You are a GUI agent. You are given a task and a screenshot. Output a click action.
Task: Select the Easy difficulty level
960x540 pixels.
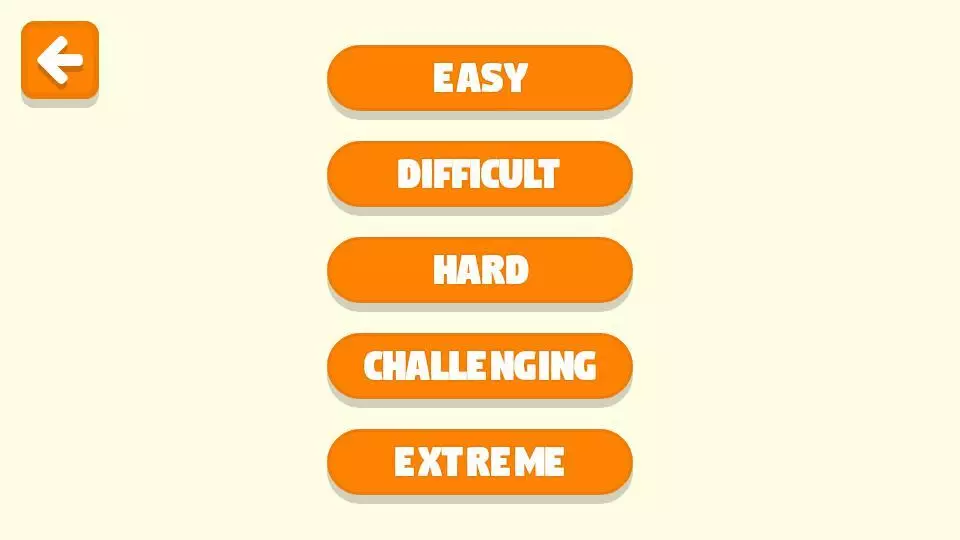(480, 77)
